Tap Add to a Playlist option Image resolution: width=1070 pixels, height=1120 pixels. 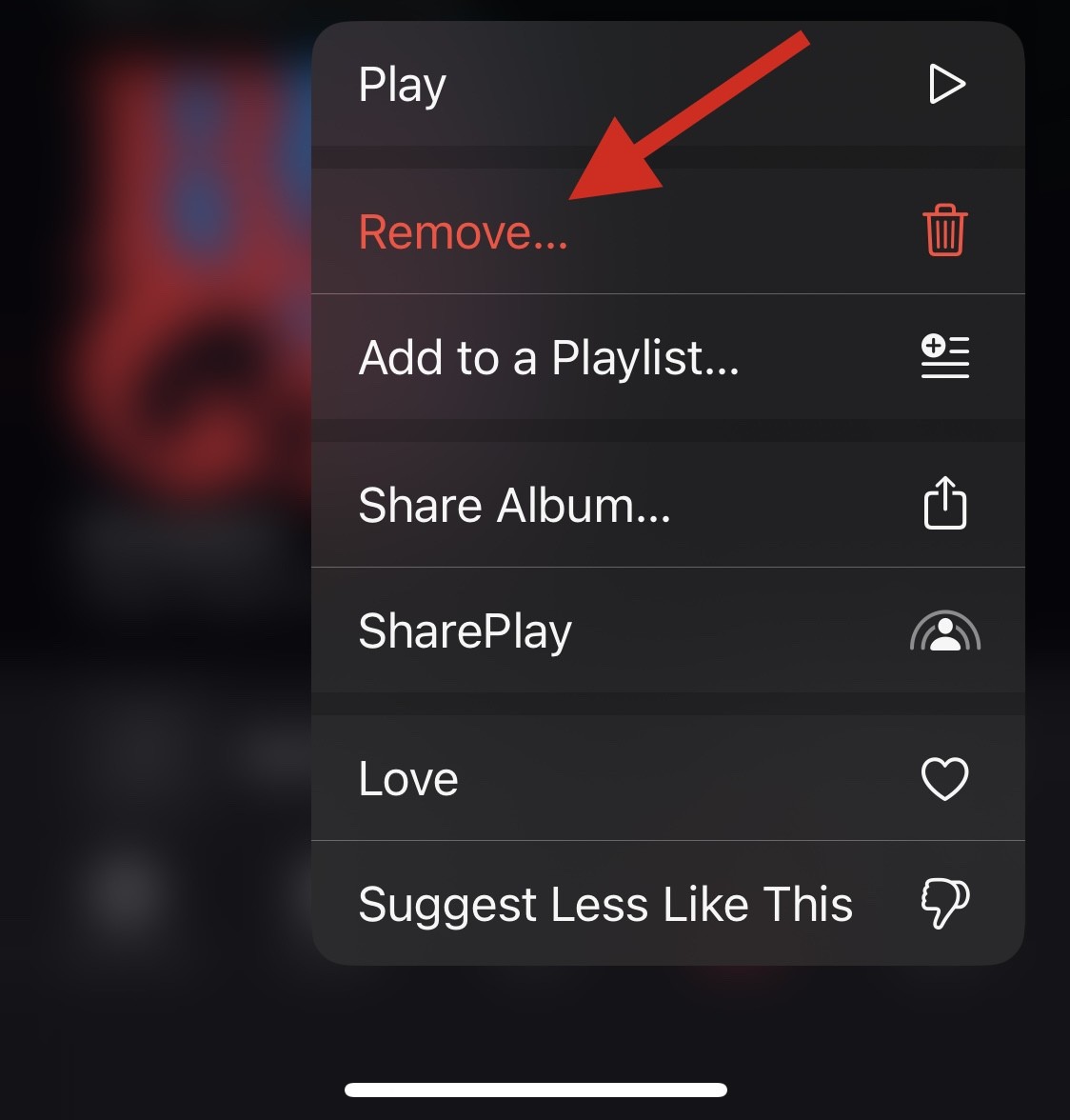tap(666, 357)
